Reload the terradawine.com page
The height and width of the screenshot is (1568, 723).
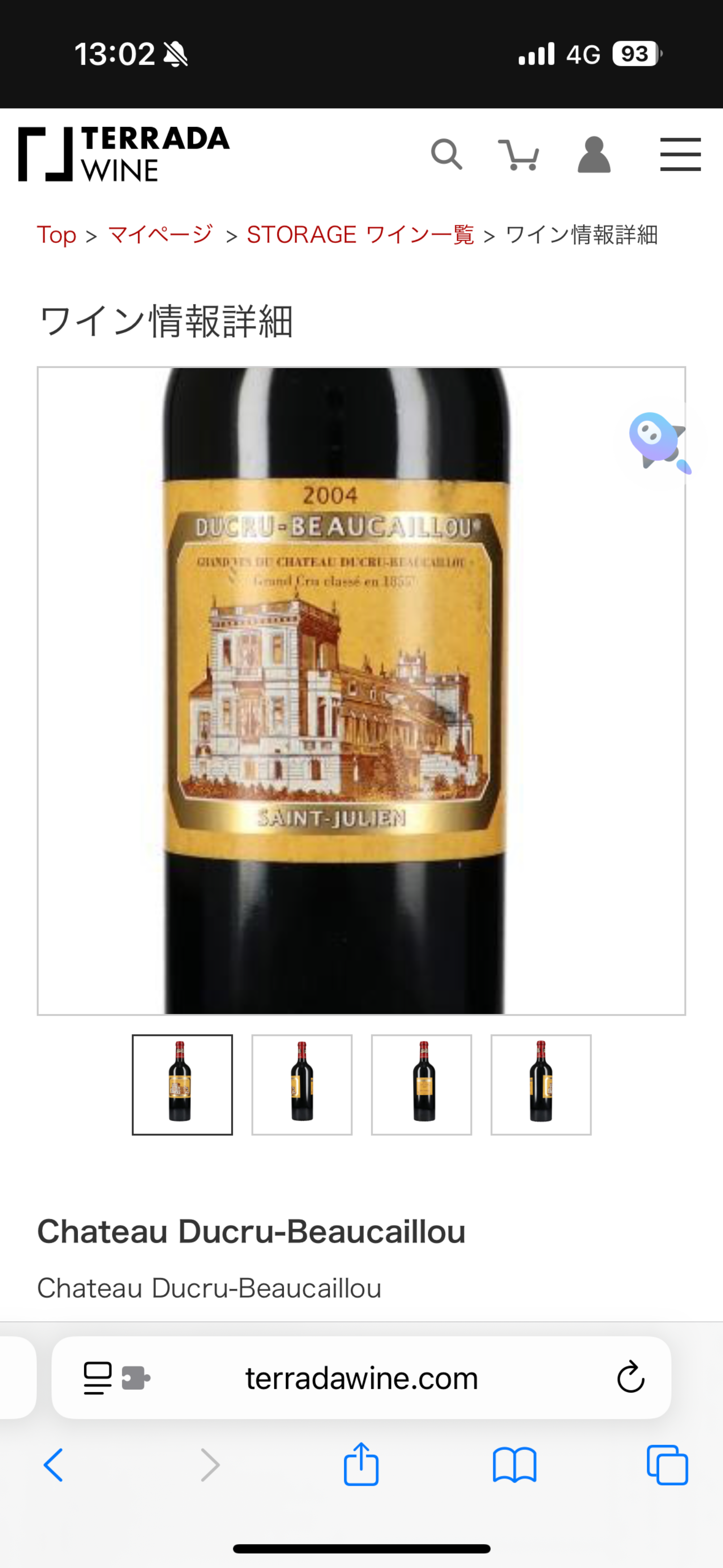[630, 1377]
